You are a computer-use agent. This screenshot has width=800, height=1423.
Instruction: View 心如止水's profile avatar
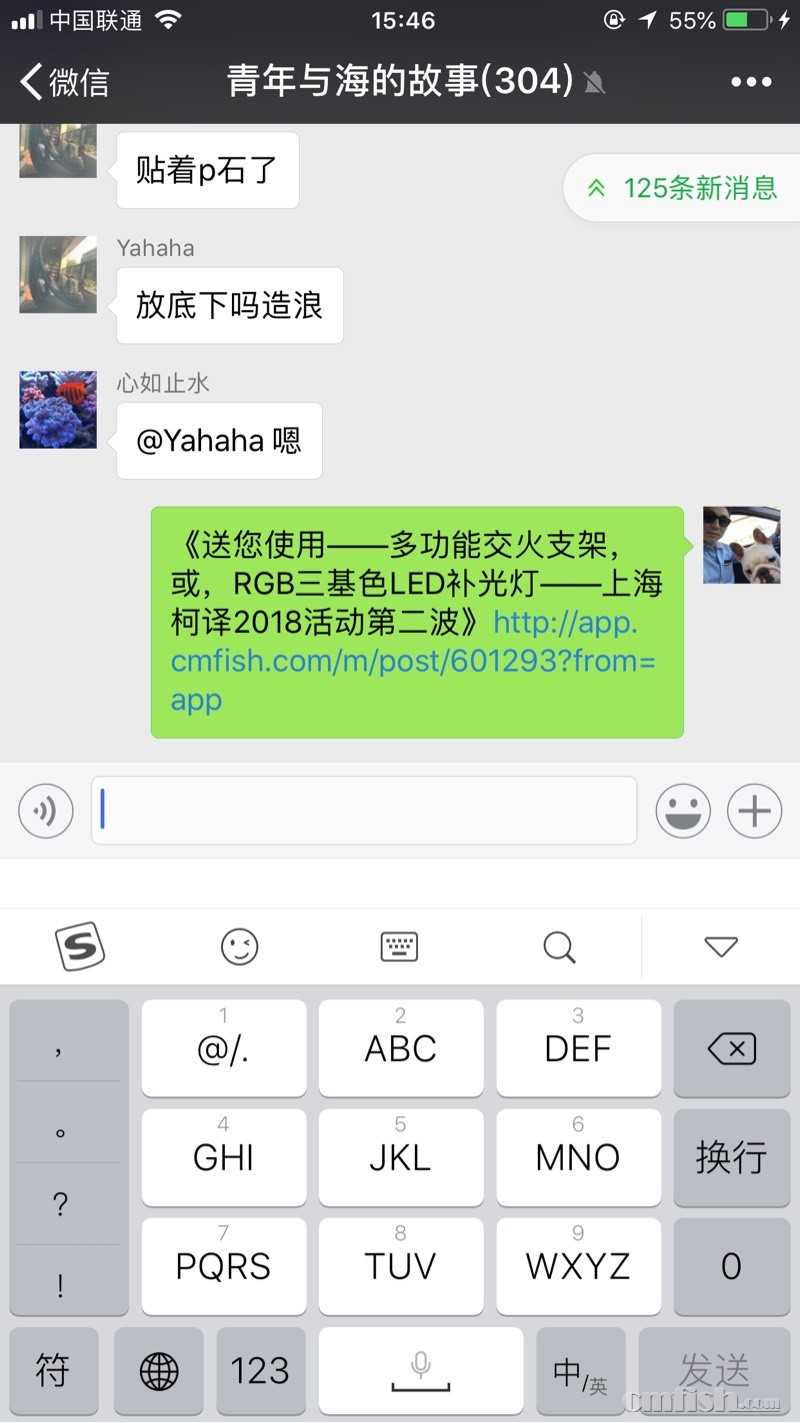58,409
